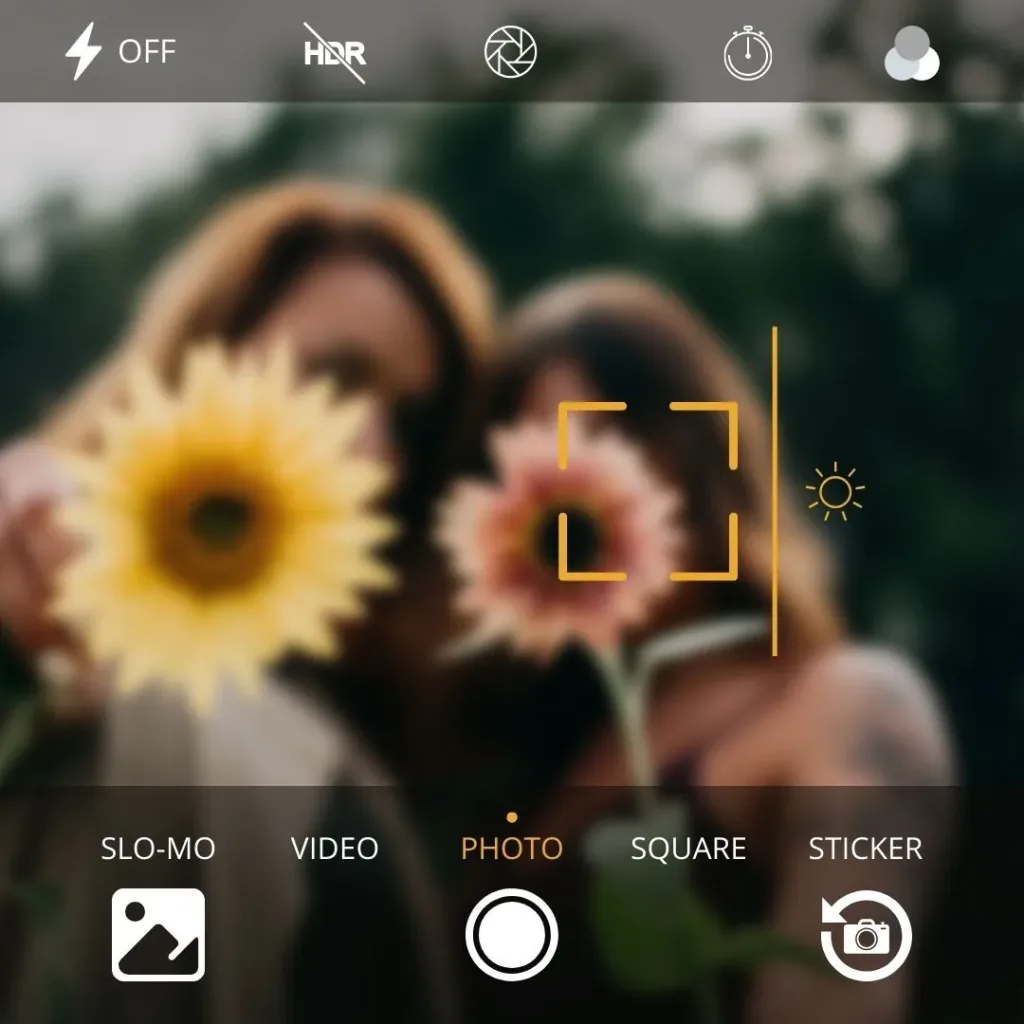Take a photo with the shutter button
The image size is (1024, 1024).
tap(512, 936)
